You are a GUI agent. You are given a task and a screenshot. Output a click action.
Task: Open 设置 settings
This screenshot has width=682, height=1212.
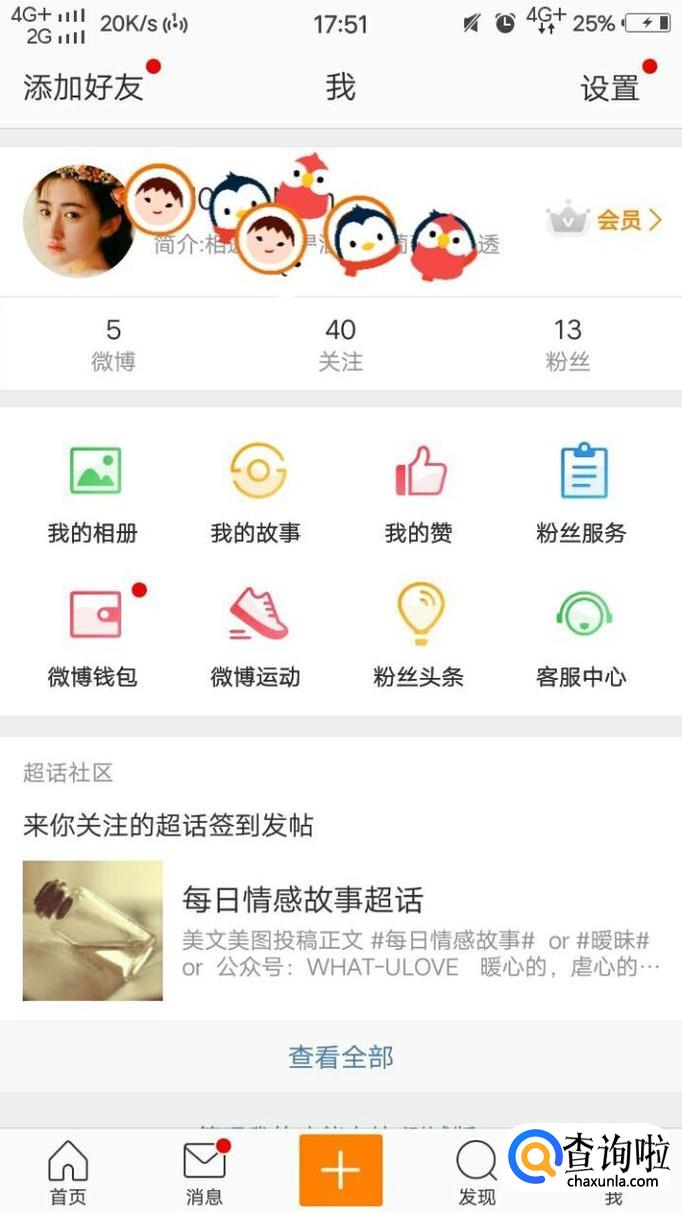tap(610, 88)
